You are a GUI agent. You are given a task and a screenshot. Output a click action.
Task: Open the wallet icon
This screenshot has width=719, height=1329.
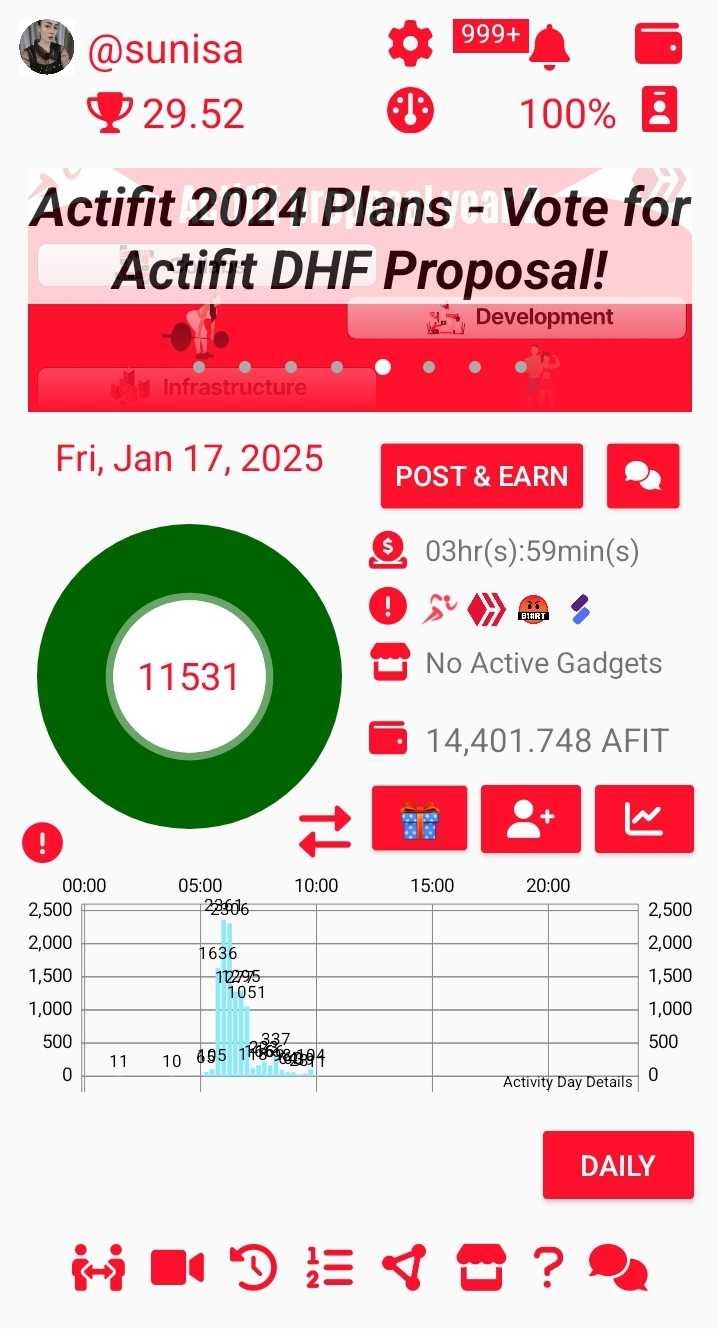[x=659, y=44]
